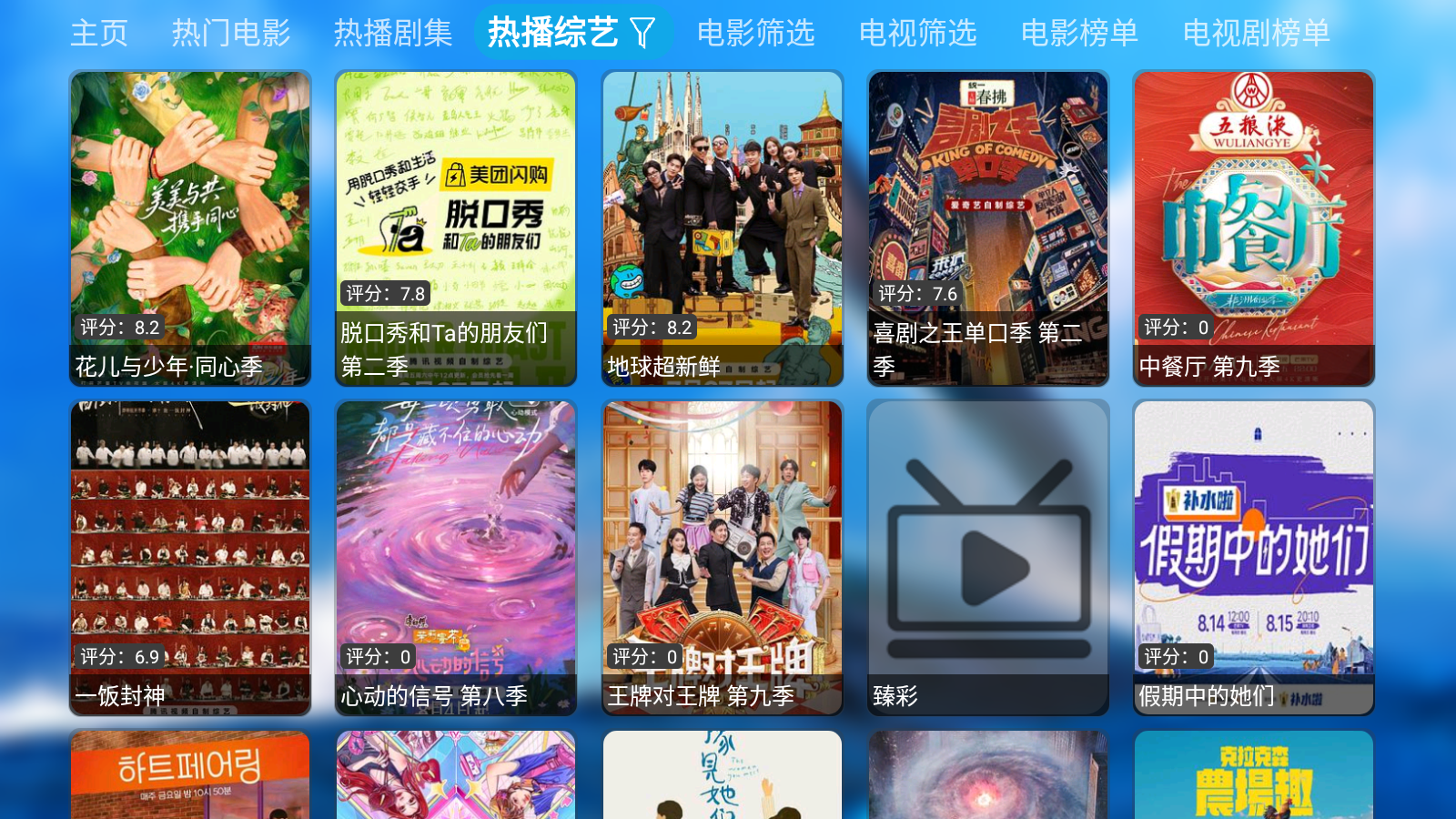Viewport: 1456px width, 819px height.
Task: Tap the filter icon beside 热播综艺
Action: pyautogui.click(x=642, y=33)
